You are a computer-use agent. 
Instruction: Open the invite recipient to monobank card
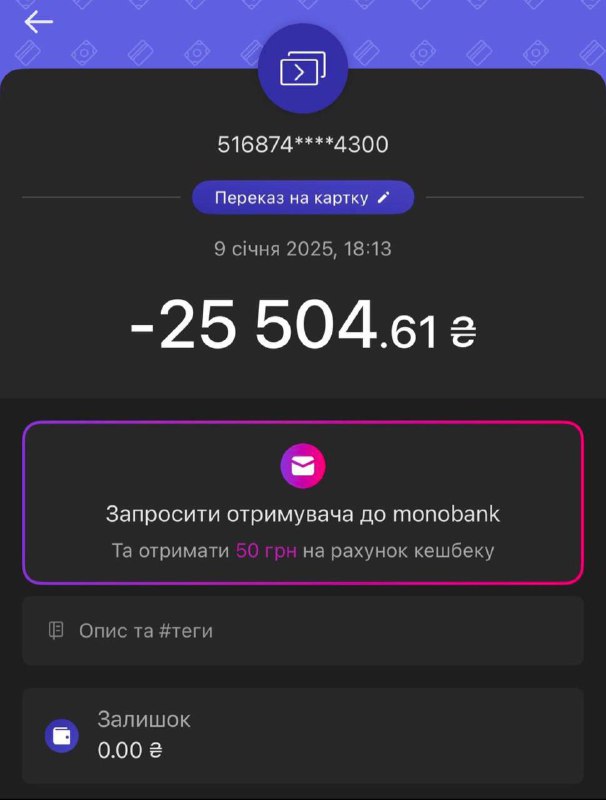[x=302, y=503]
